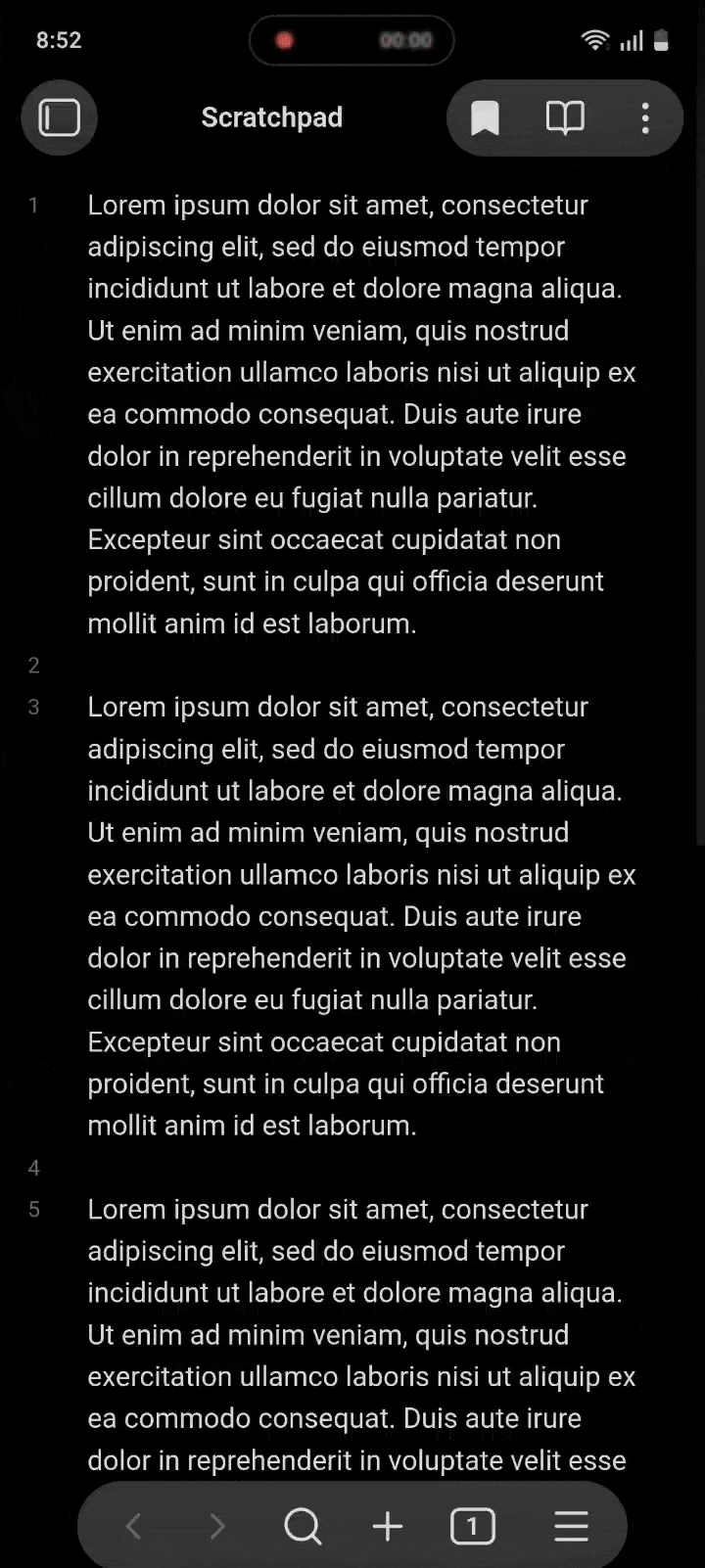Open search from bottom toolbar

[303, 1526]
